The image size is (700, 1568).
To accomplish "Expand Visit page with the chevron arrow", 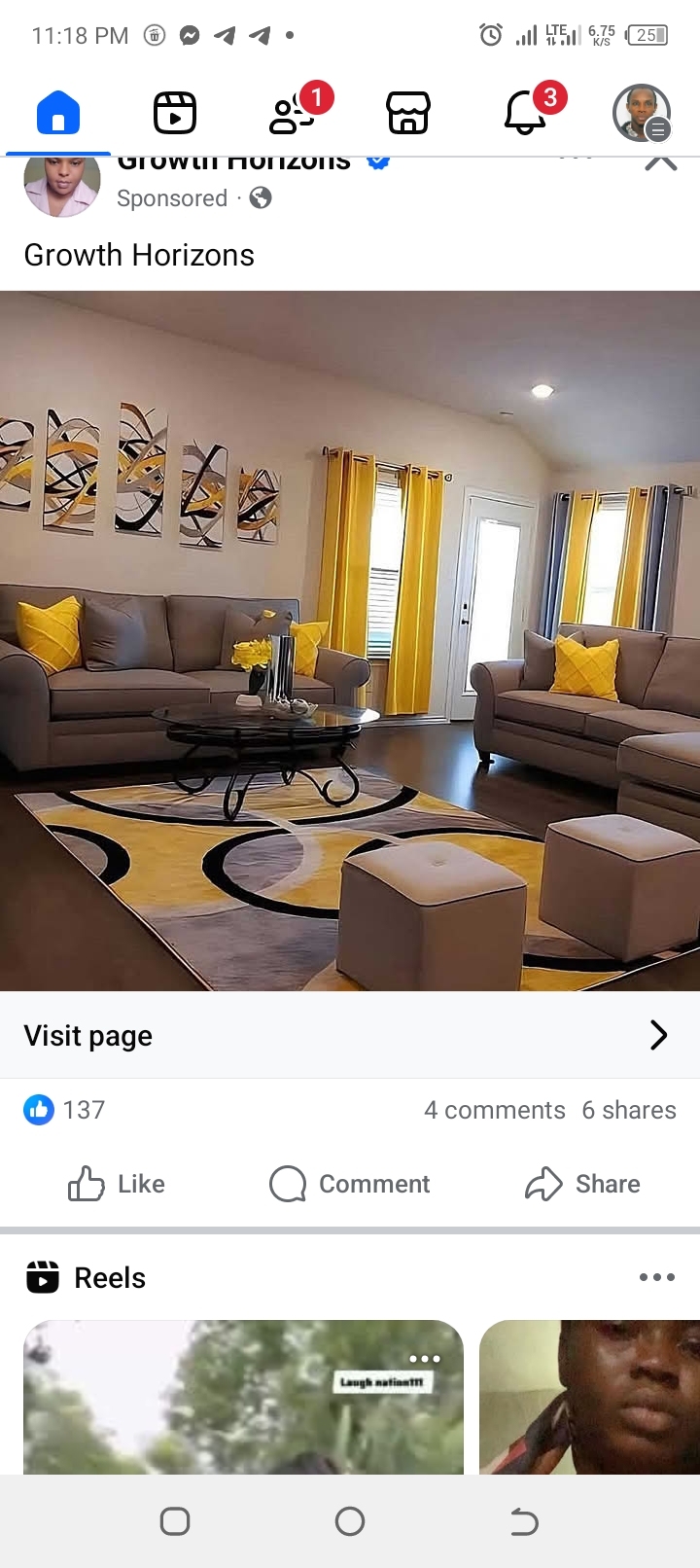I will [658, 1035].
